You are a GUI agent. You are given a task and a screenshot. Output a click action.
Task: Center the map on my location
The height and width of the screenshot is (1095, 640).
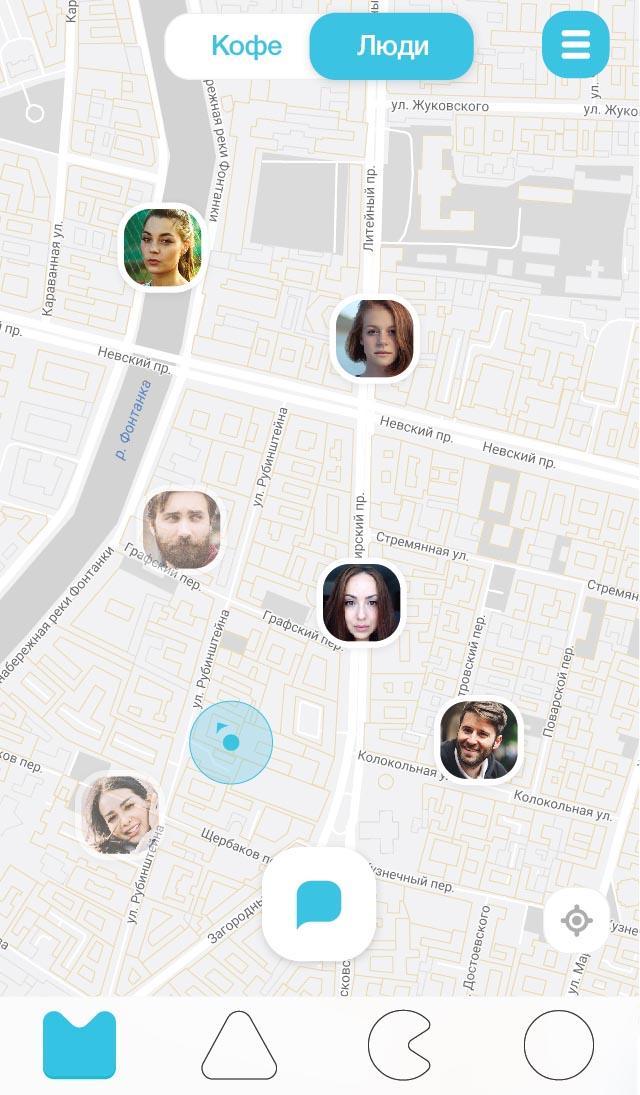(577, 920)
